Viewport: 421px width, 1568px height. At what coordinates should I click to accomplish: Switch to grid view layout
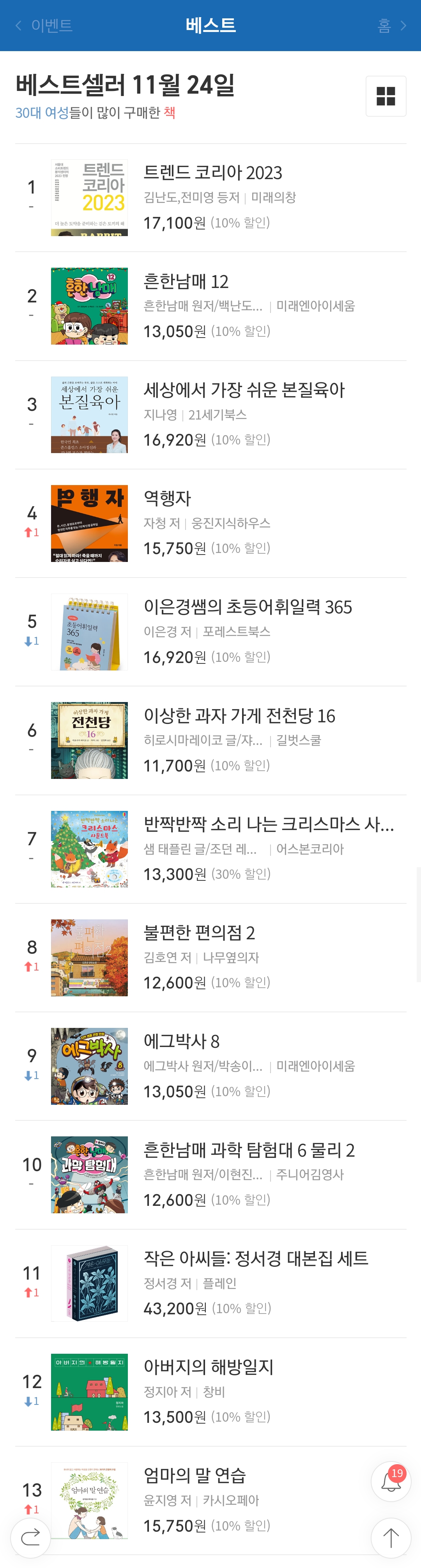click(386, 96)
